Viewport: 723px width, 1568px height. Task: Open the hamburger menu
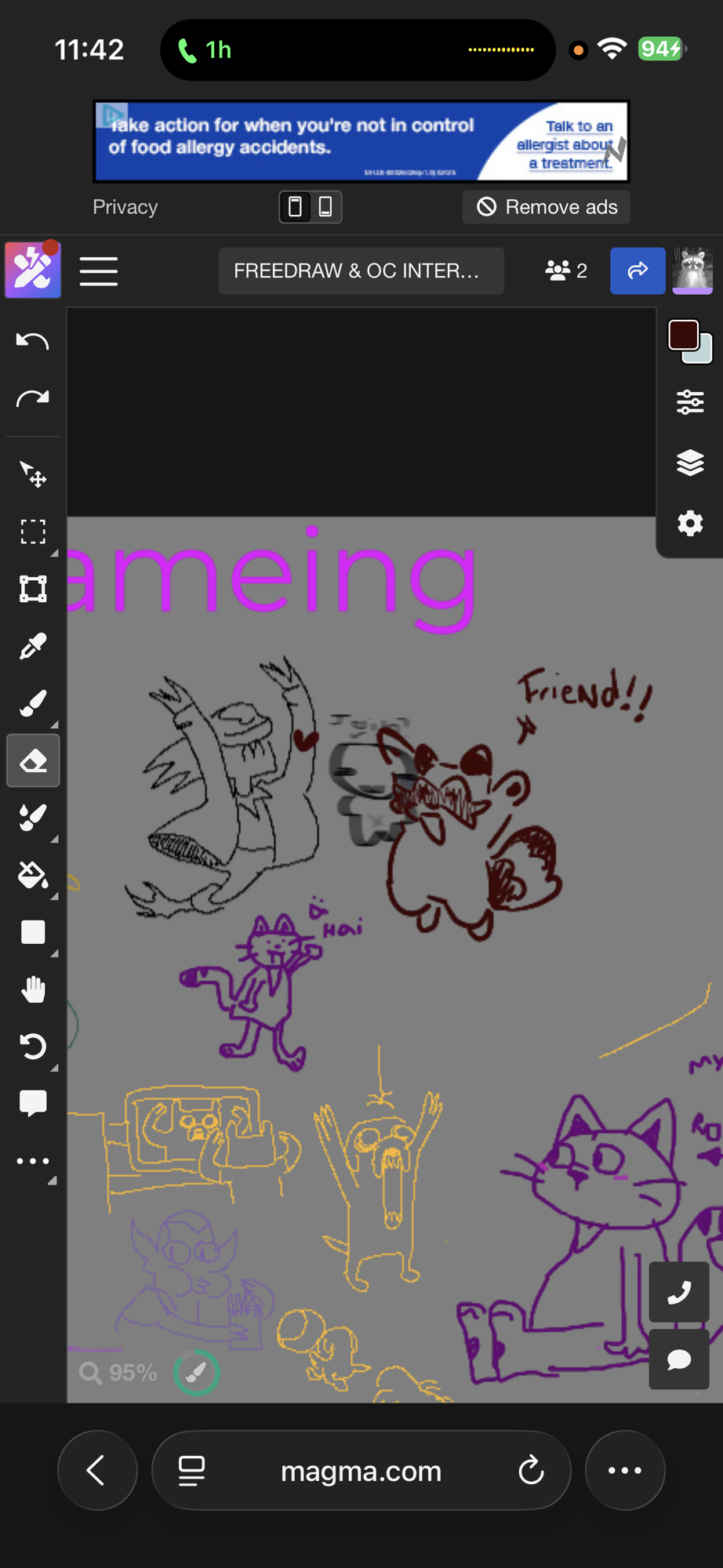click(99, 271)
